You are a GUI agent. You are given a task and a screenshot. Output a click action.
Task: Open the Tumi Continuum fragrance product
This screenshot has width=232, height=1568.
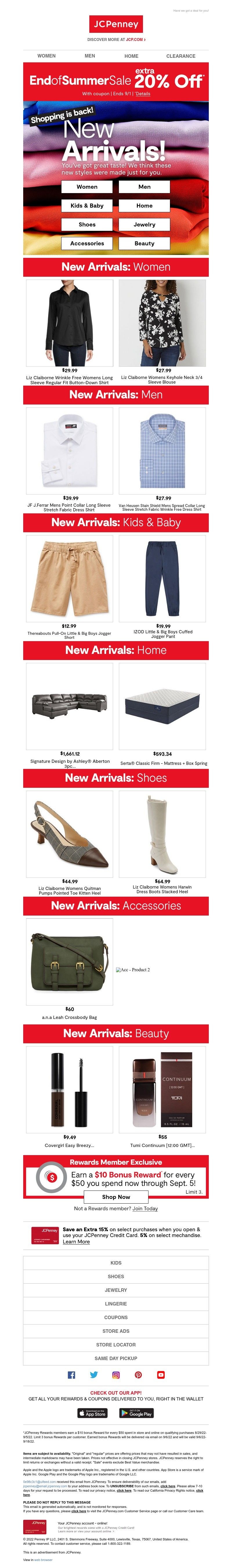coord(162,1089)
